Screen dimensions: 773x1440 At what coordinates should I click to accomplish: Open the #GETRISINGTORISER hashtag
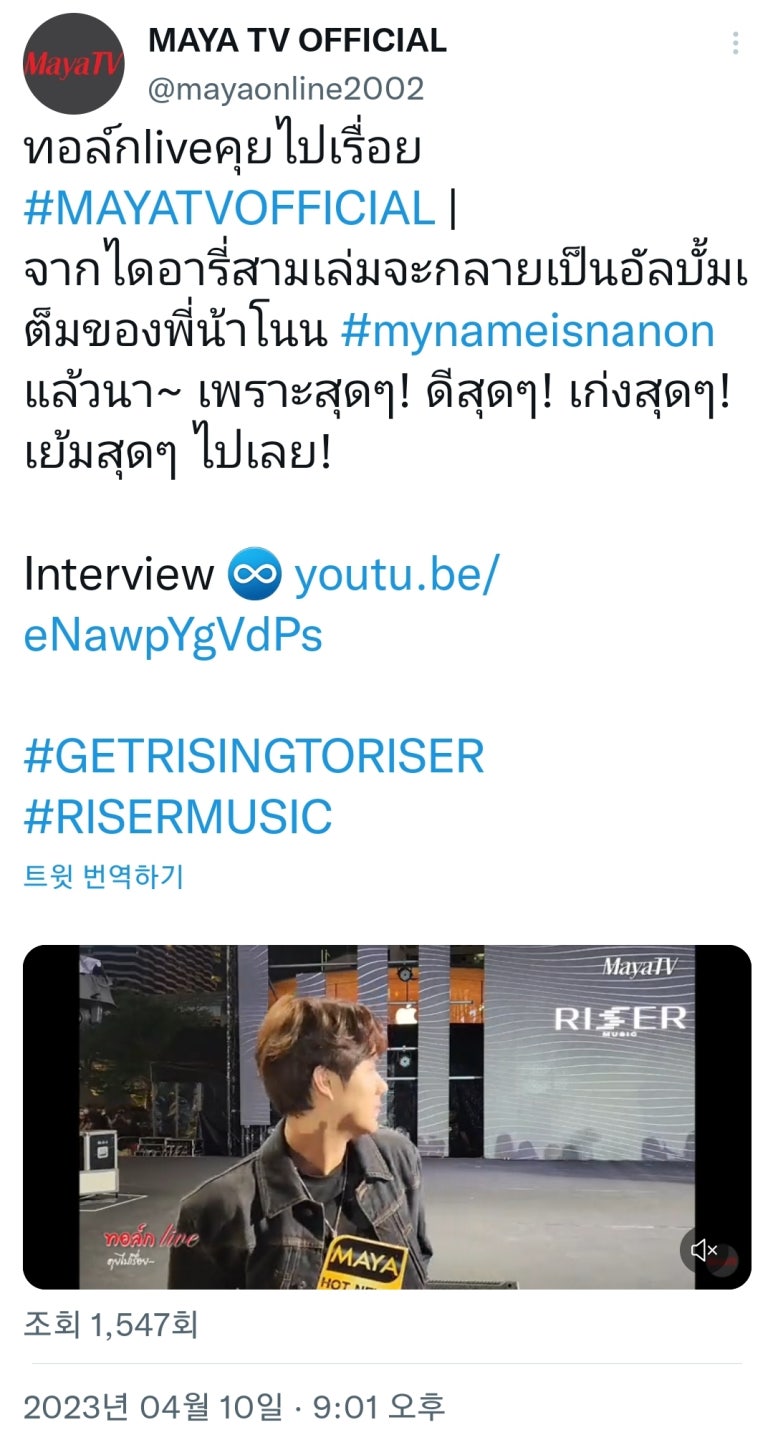click(x=254, y=757)
